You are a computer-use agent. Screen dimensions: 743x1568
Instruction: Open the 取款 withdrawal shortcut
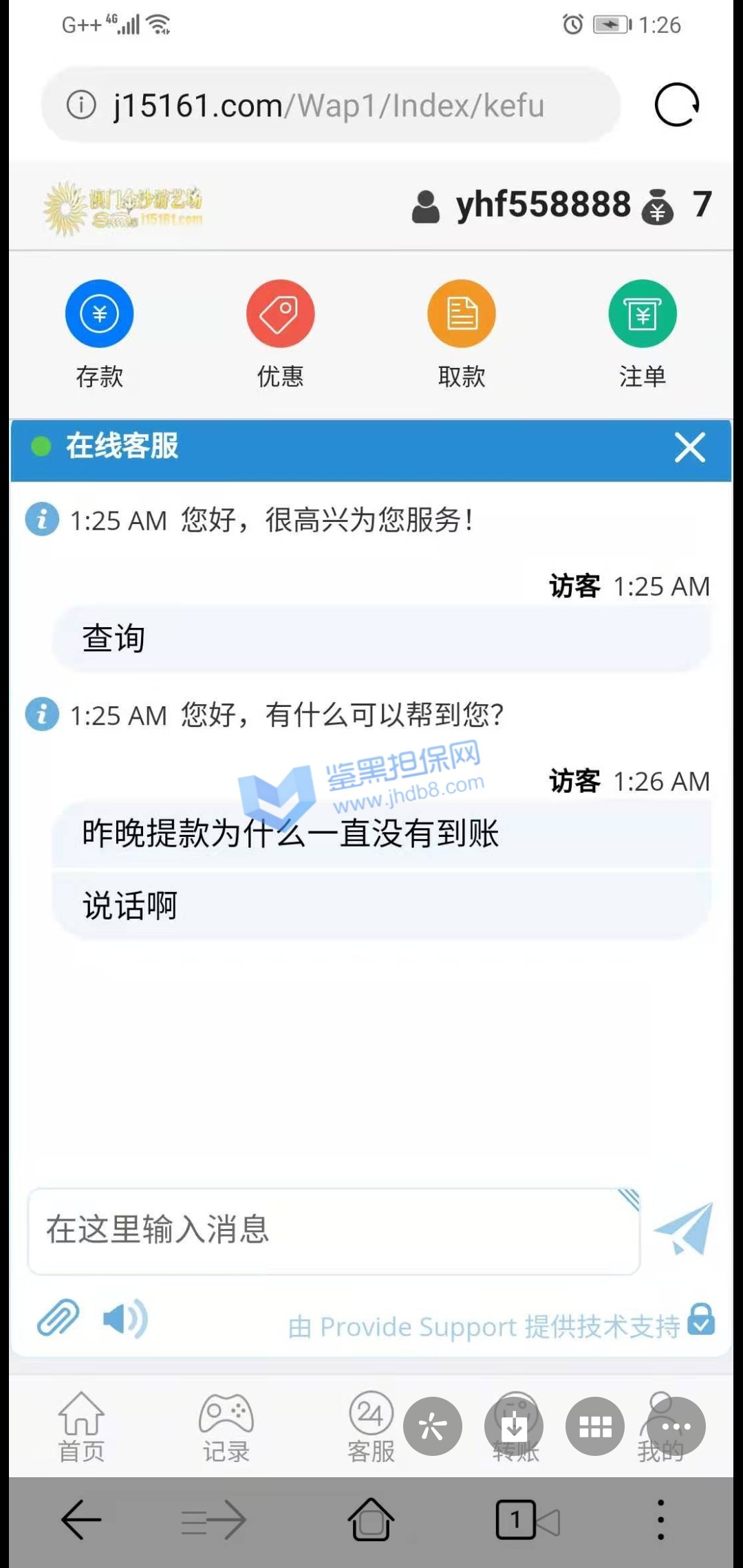click(461, 314)
